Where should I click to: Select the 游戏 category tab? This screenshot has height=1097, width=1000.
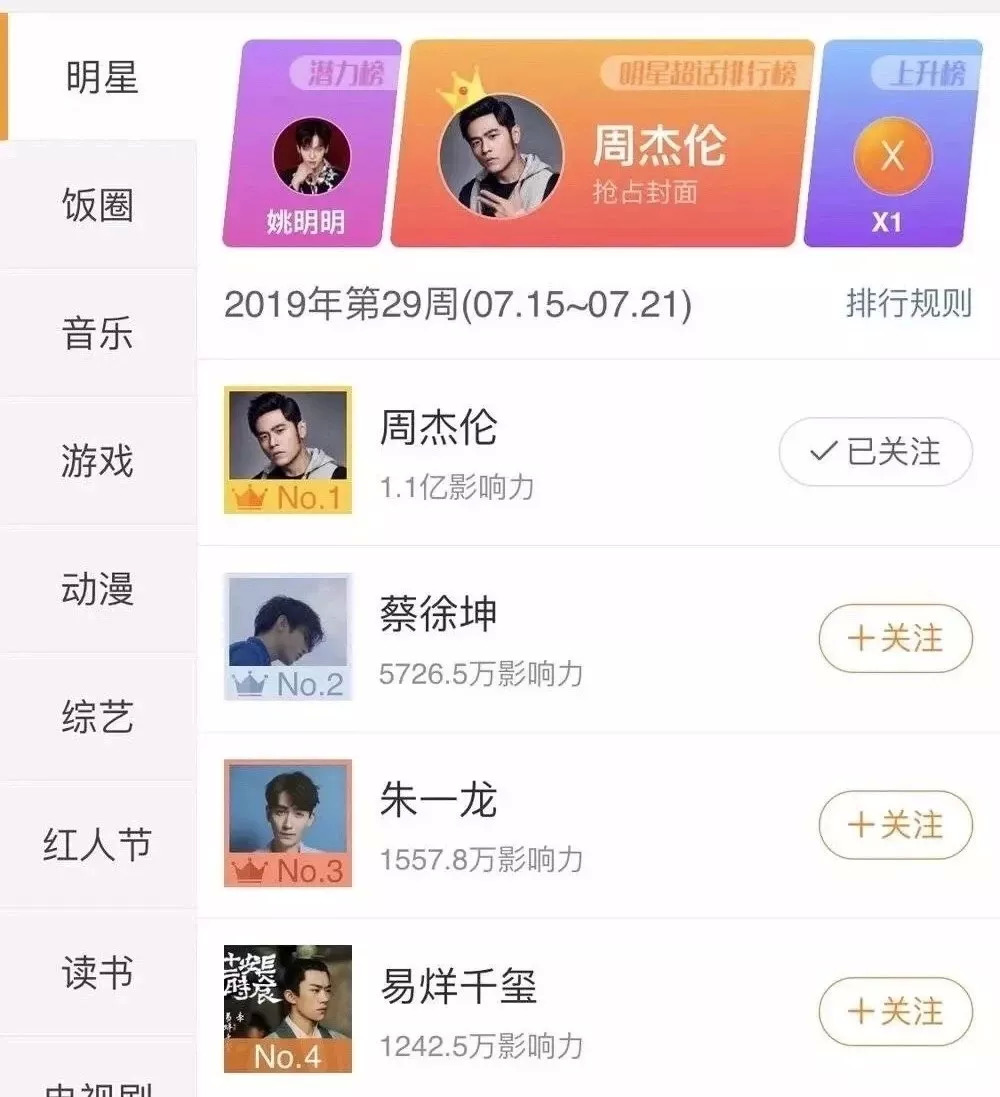[x=97, y=461]
